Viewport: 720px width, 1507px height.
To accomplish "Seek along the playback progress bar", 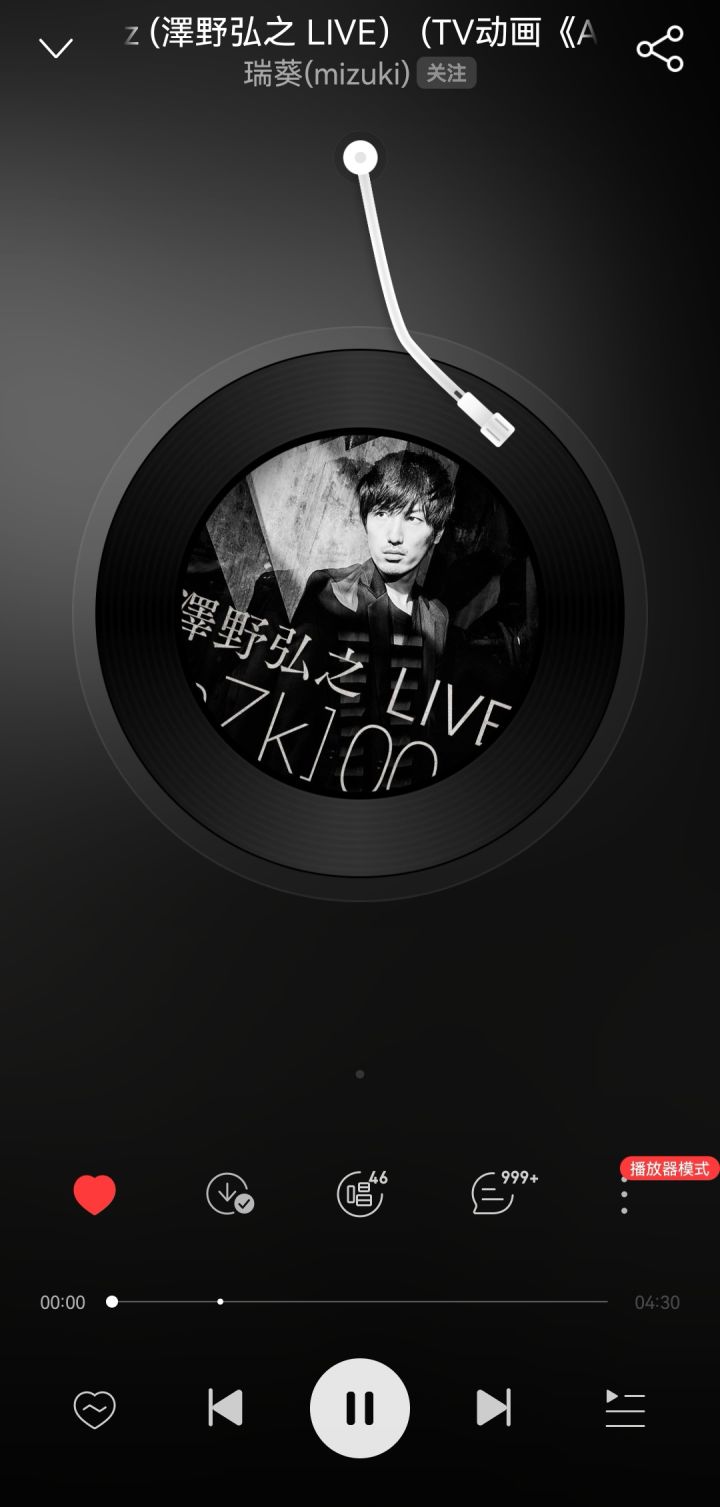I will pos(359,1302).
